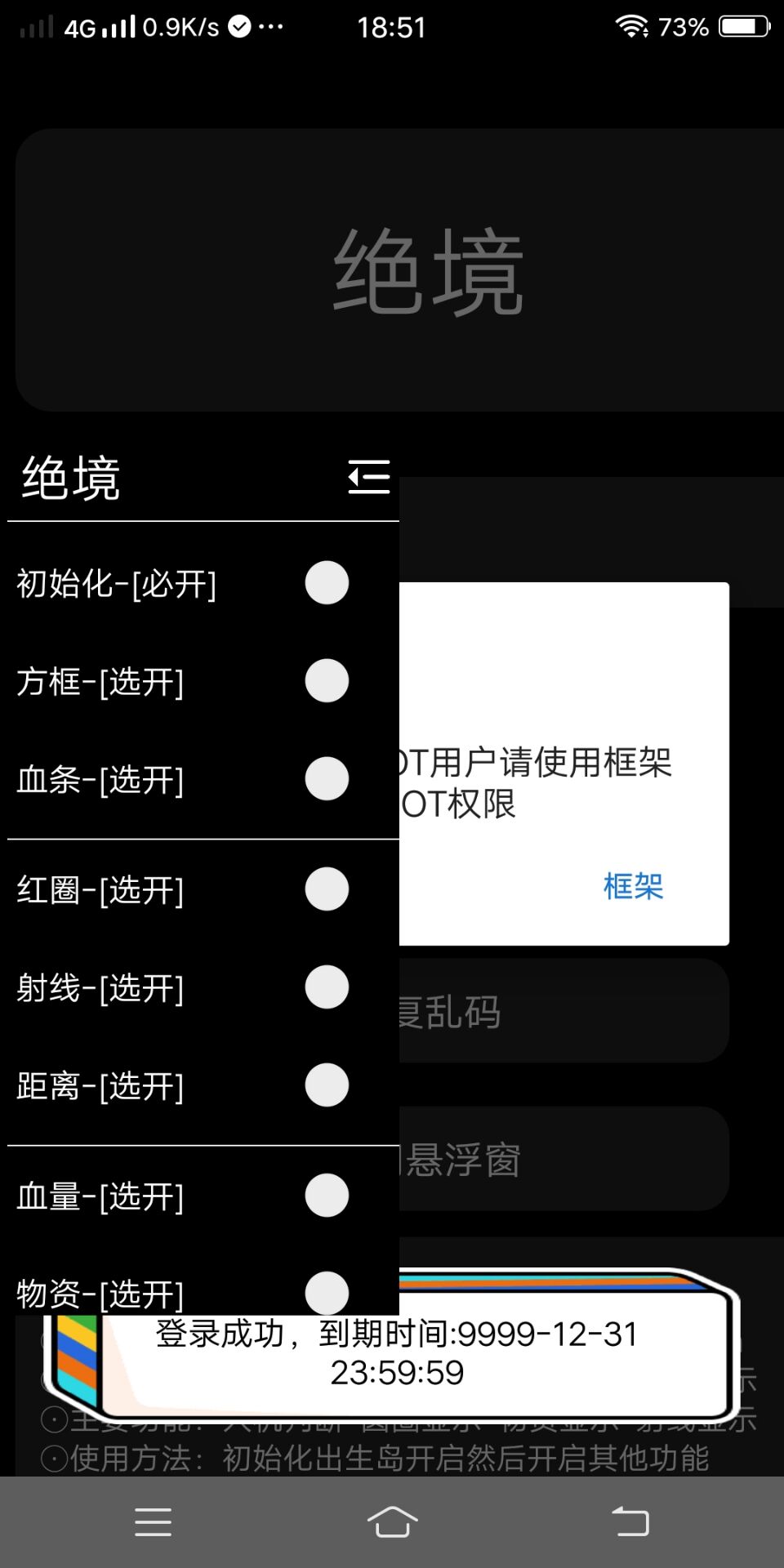Image resolution: width=784 pixels, height=1568 pixels.
Task: Tap the 框架 dialog button
Action: (633, 886)
